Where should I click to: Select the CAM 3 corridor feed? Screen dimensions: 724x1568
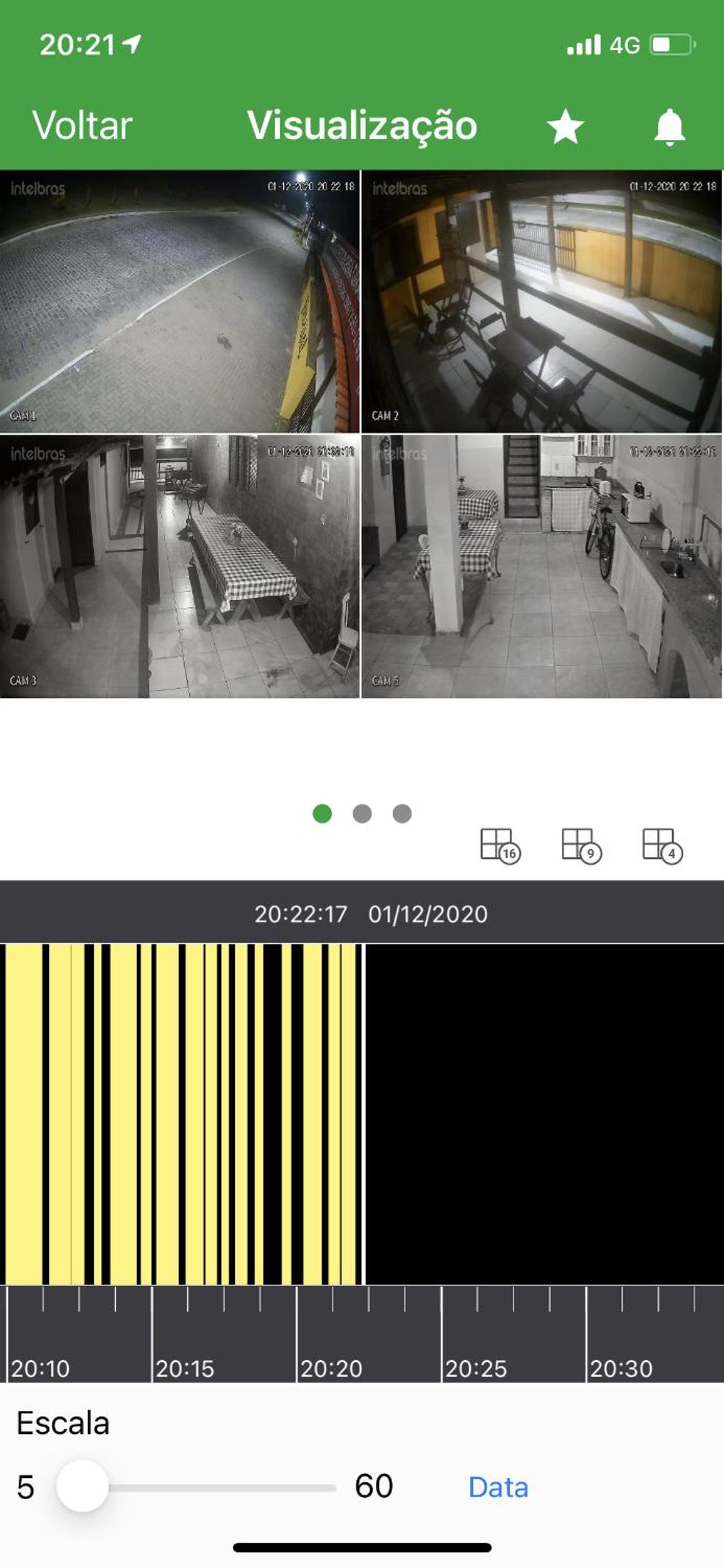pyautogui.click(x=180, y=566)
